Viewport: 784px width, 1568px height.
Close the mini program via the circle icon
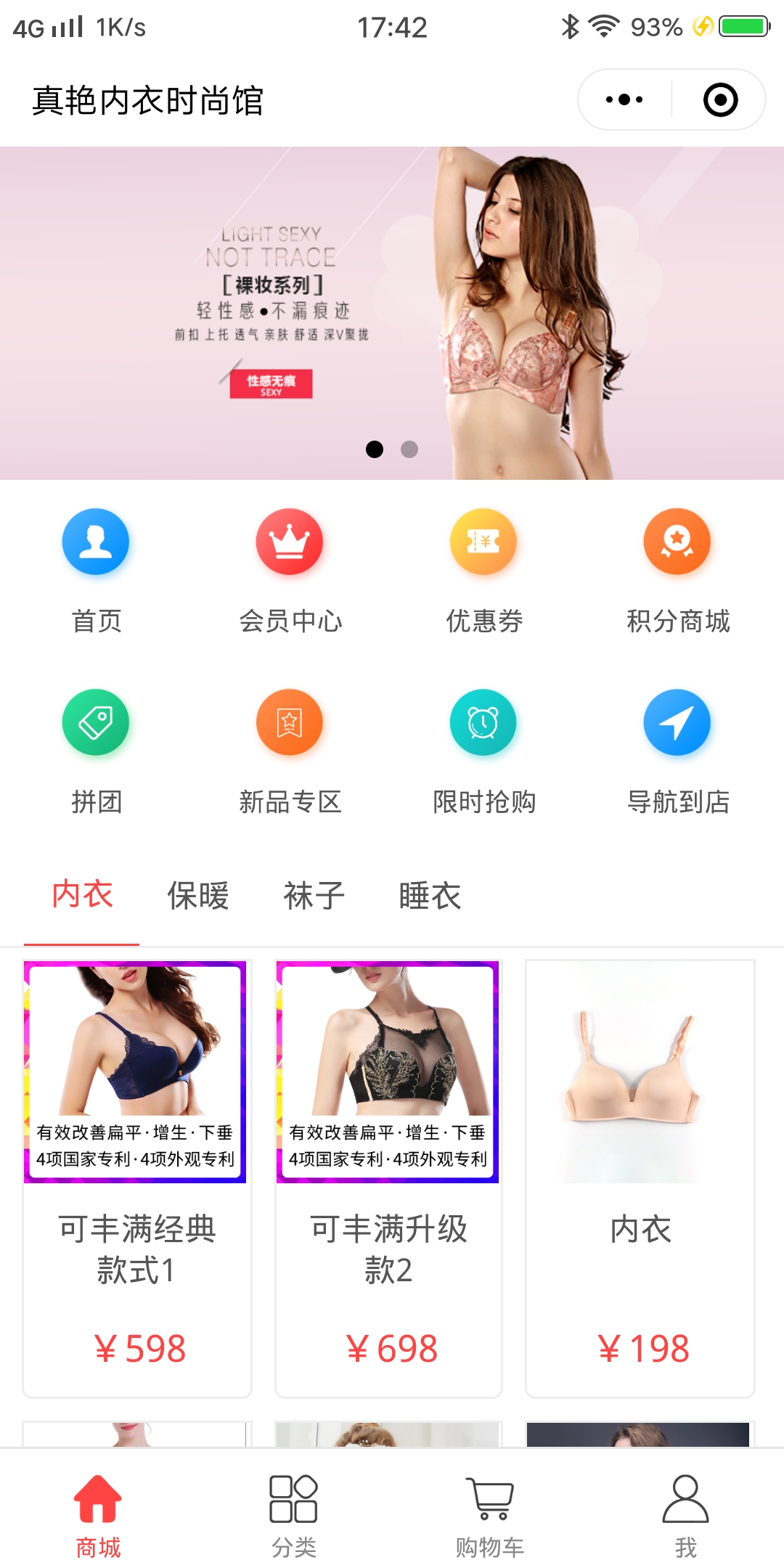(x=720, y=99)
